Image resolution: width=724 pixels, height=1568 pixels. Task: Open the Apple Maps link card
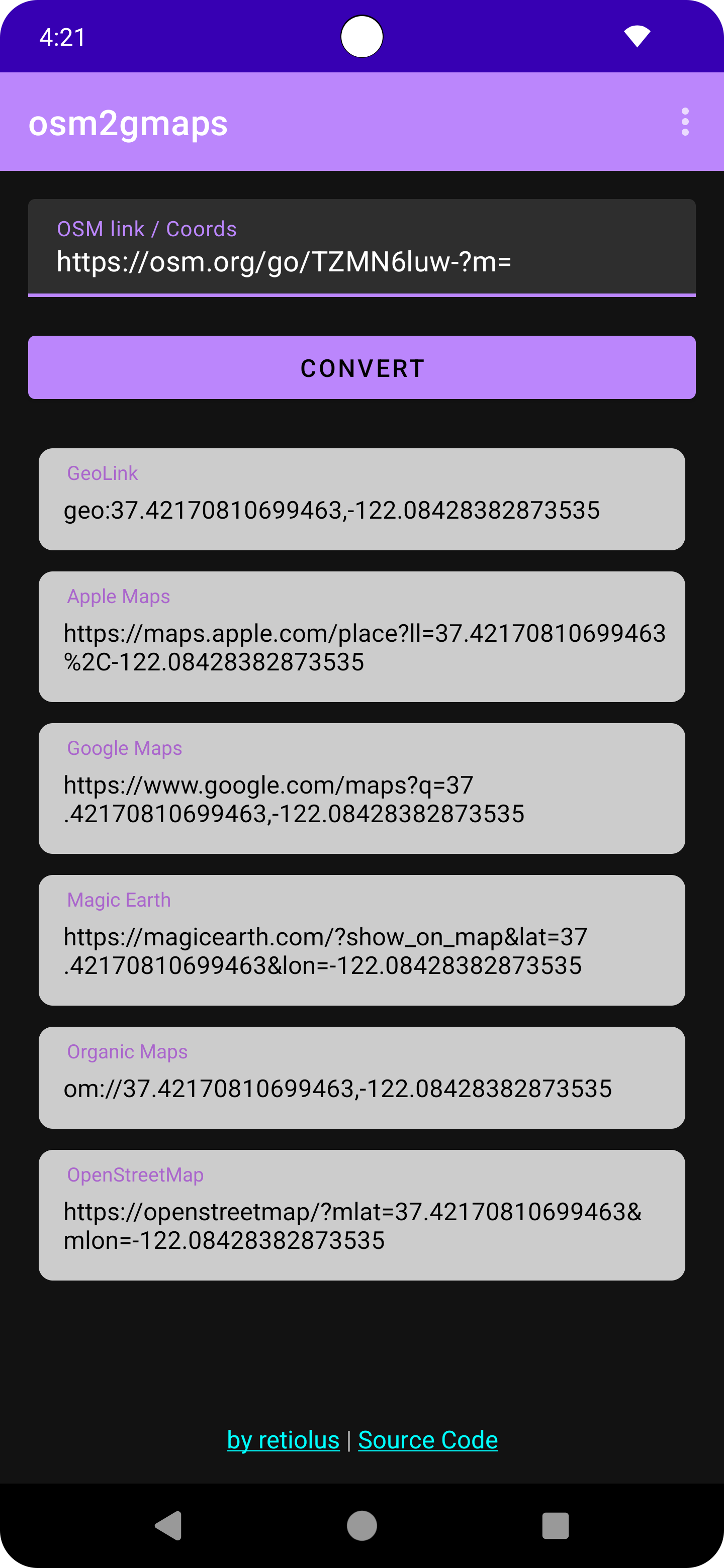[361, 636]
